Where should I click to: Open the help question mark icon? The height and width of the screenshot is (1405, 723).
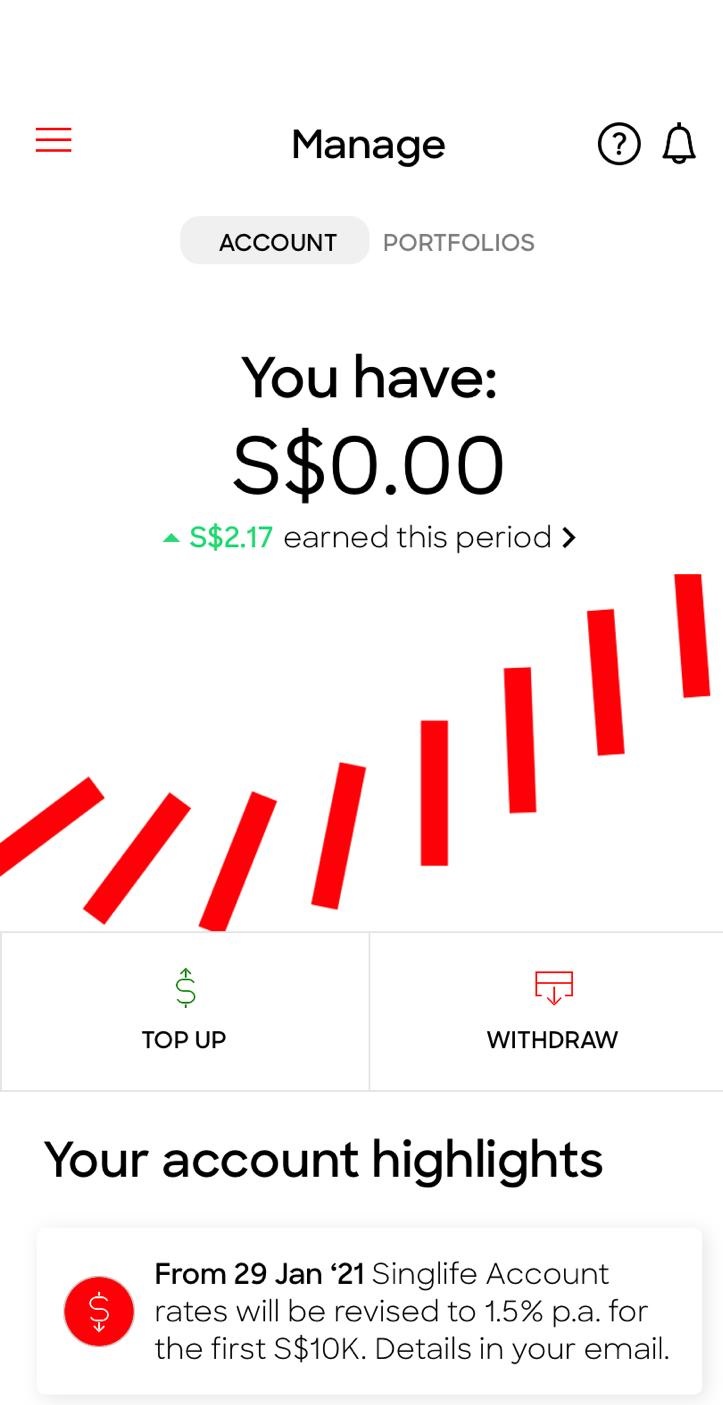click(x=619, y=145)
